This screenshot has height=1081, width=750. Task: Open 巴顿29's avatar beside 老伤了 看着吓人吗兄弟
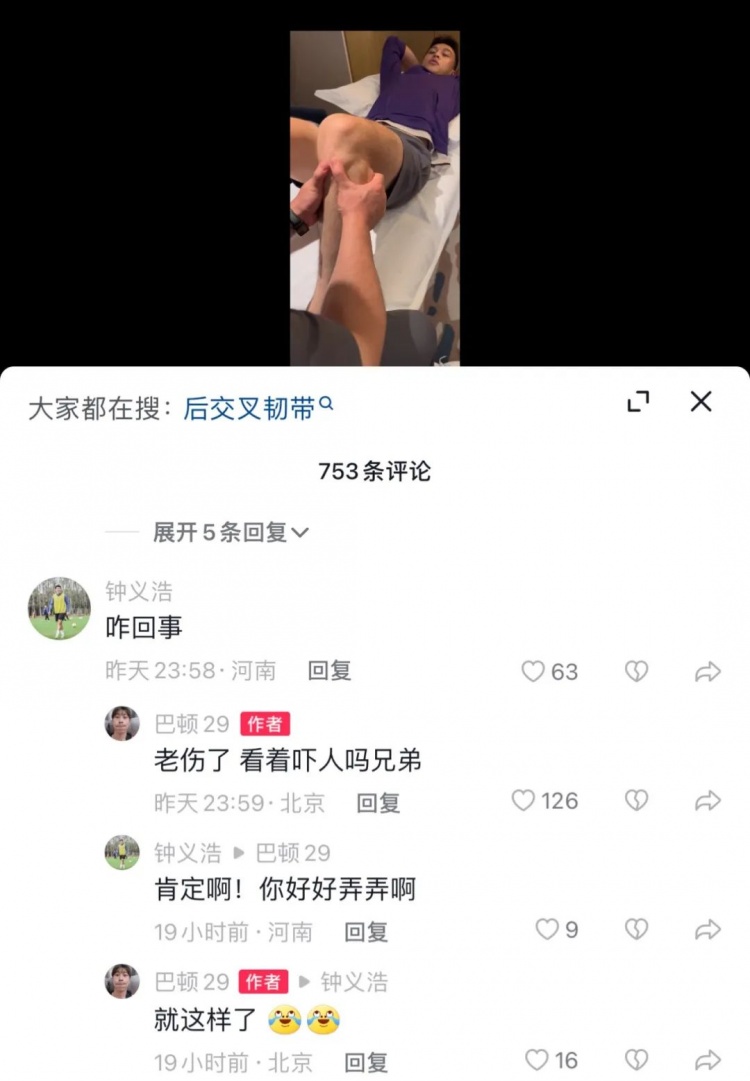point(122,723)
